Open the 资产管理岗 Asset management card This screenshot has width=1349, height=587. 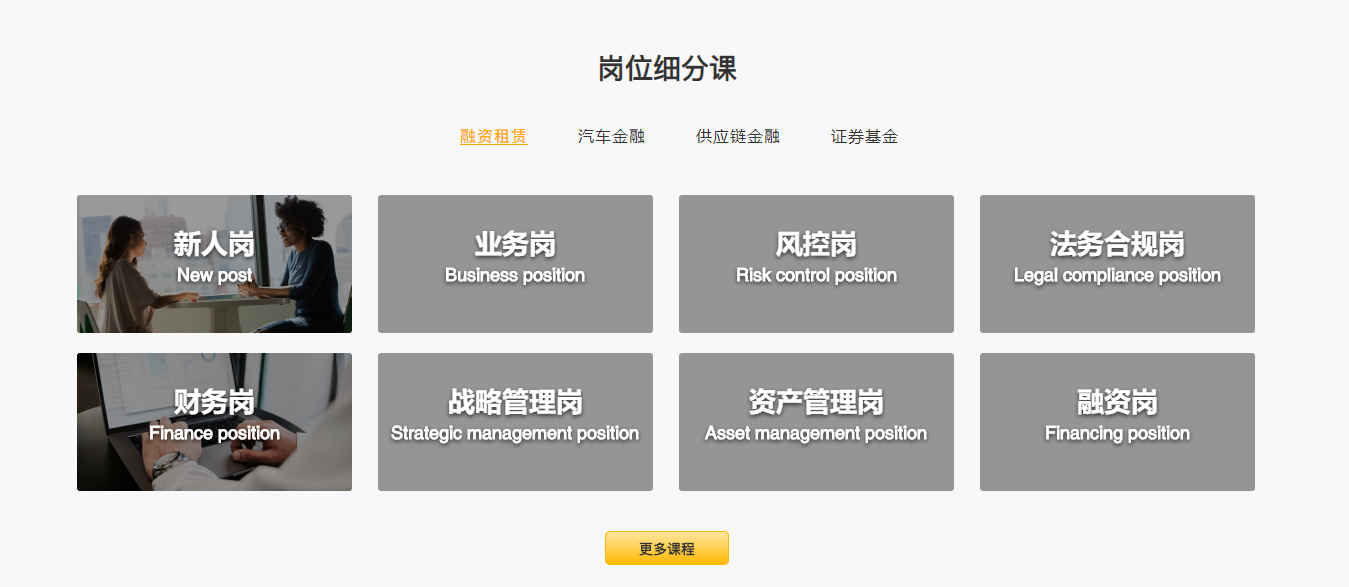click(x=816, y=421)
